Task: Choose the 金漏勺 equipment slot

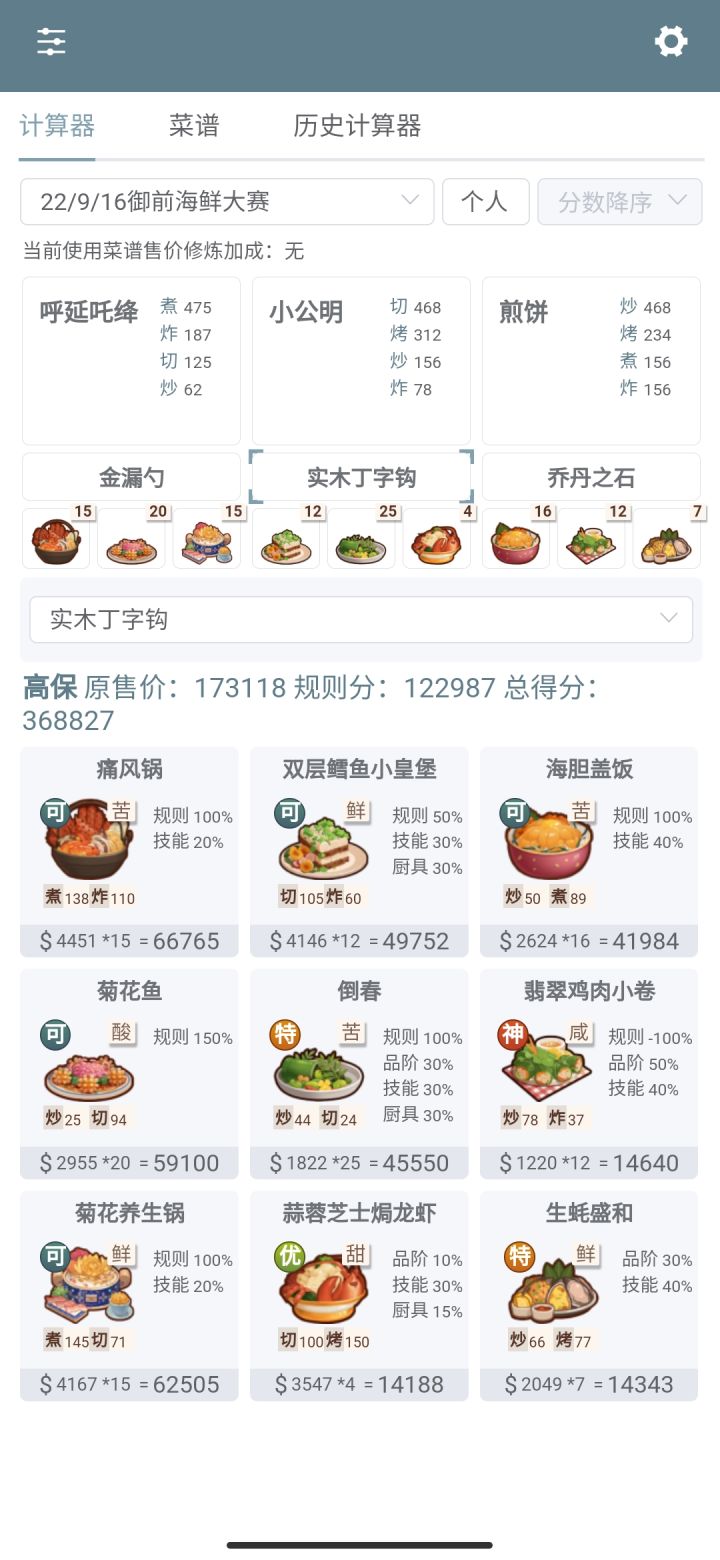Action: coord(131,477)
